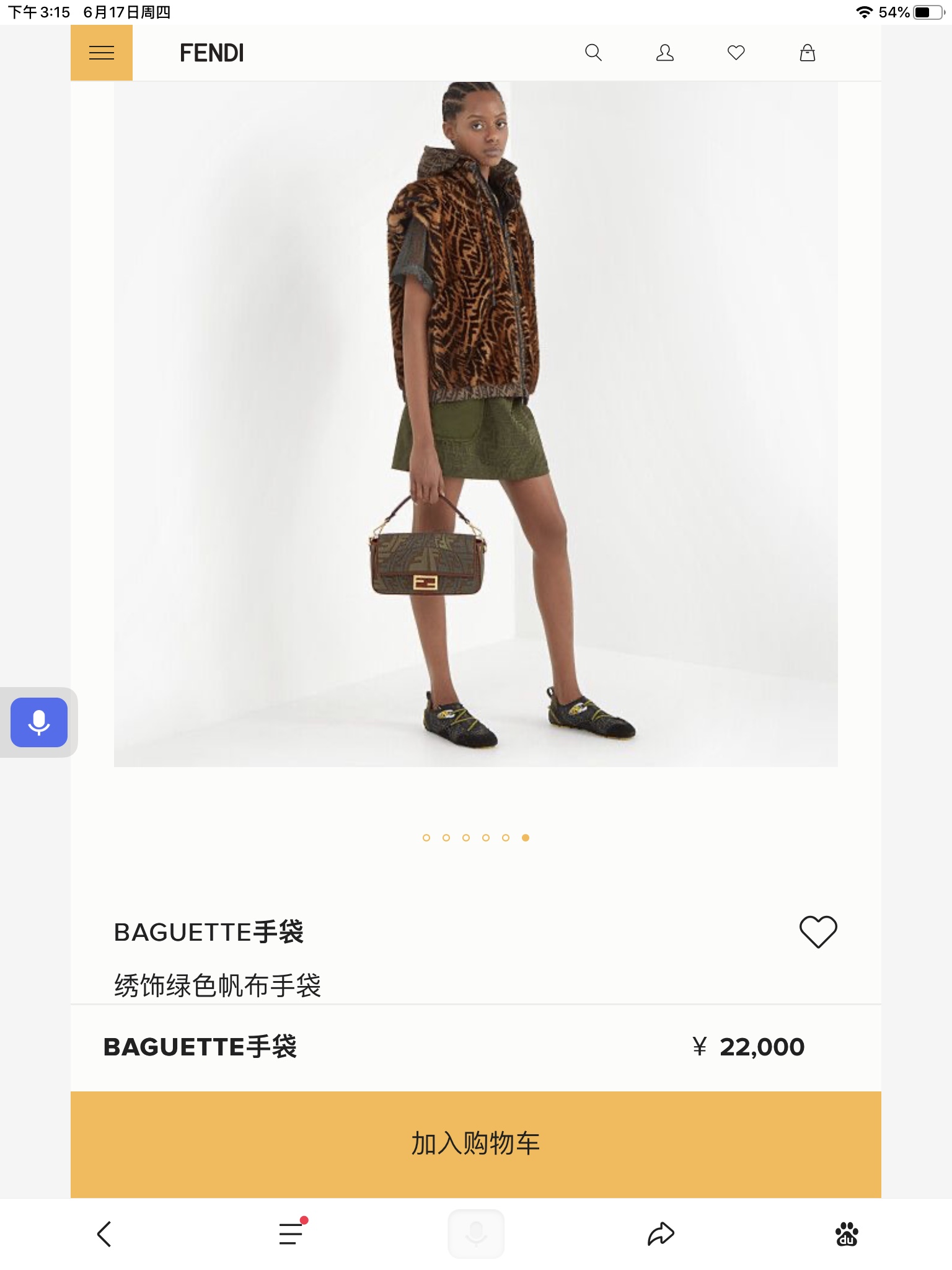Viewport: 952px width, 1270px height.
Task: Open the hamburger menu
Action: click(102, 53)
